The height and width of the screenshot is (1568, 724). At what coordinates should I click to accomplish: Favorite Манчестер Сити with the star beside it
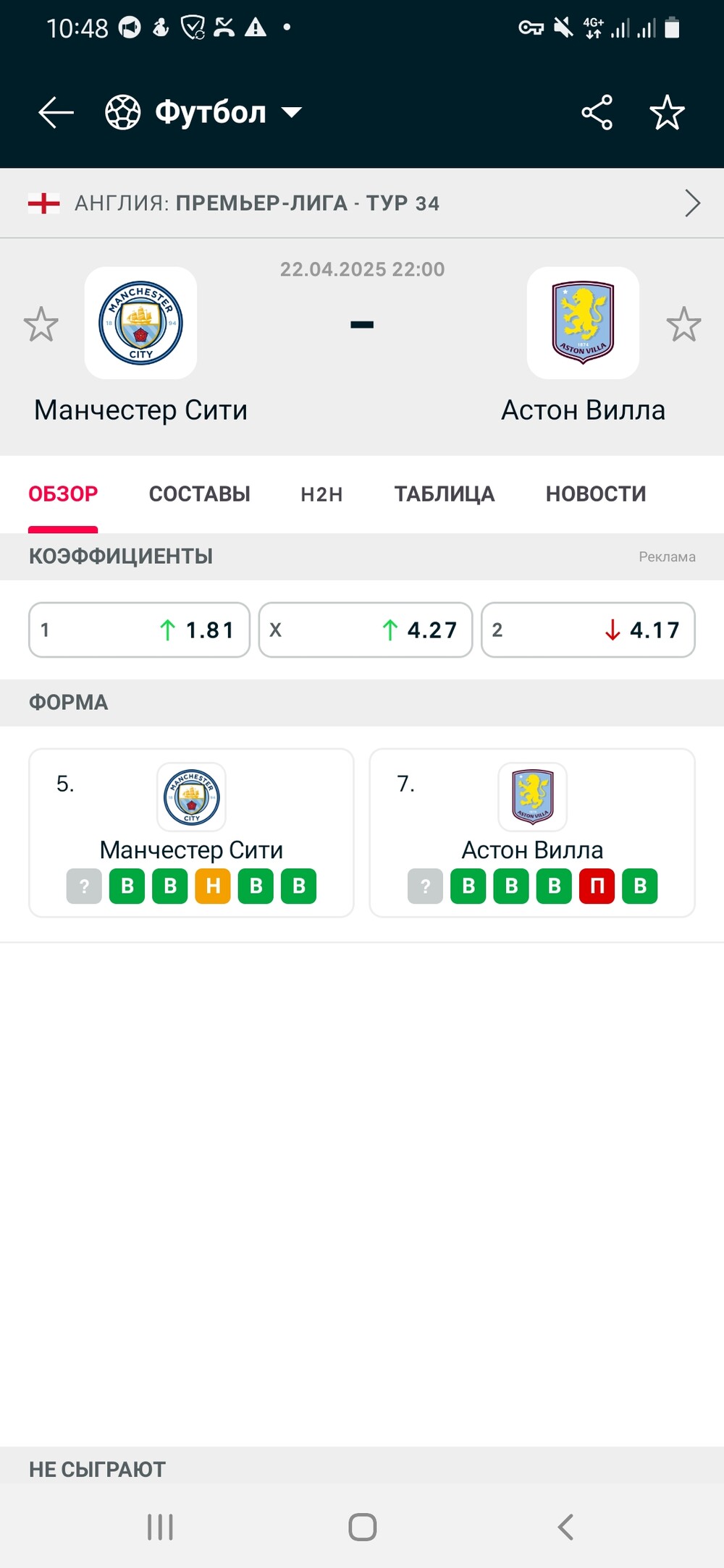tap(41, 324)
